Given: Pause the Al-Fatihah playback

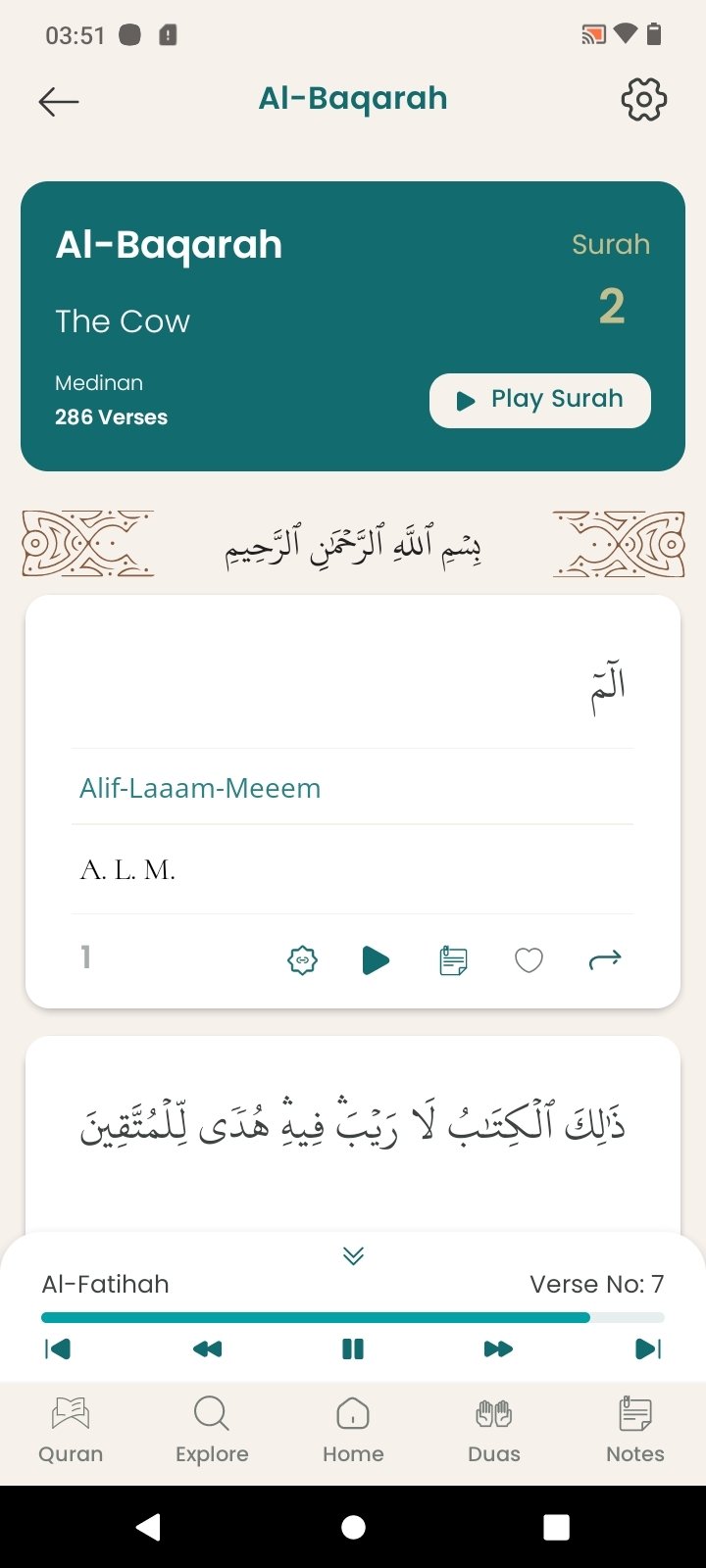Looking at the screenshot, I should tap(353, 1349).
